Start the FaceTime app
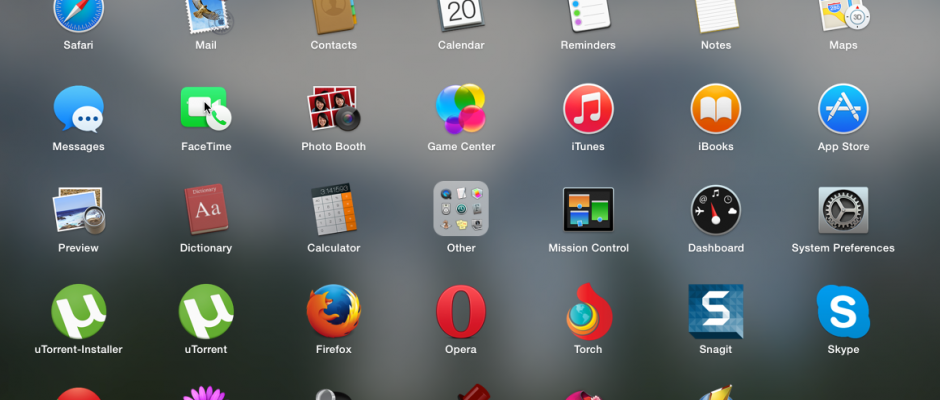This screenshot has width=940, height=400. (206, 108)
